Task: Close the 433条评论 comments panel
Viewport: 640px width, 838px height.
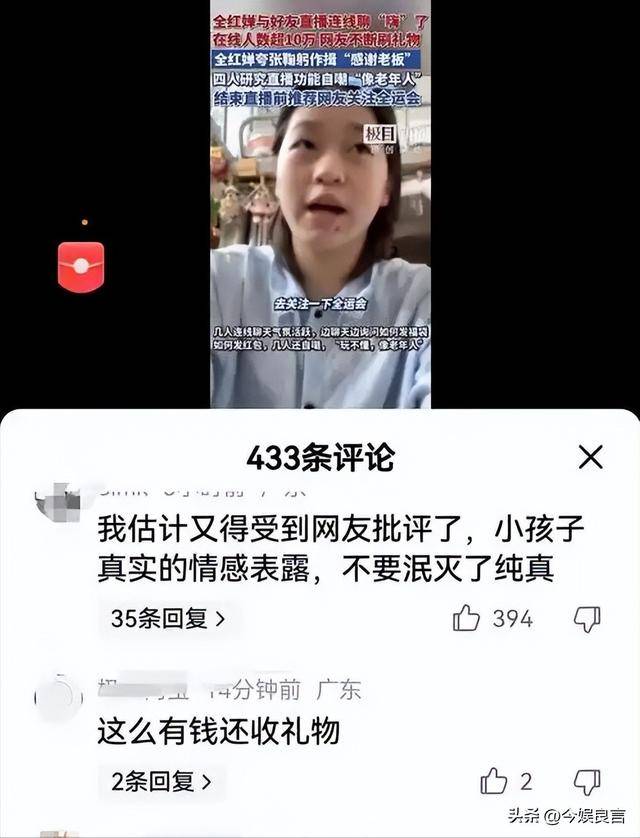Action: 591,458
